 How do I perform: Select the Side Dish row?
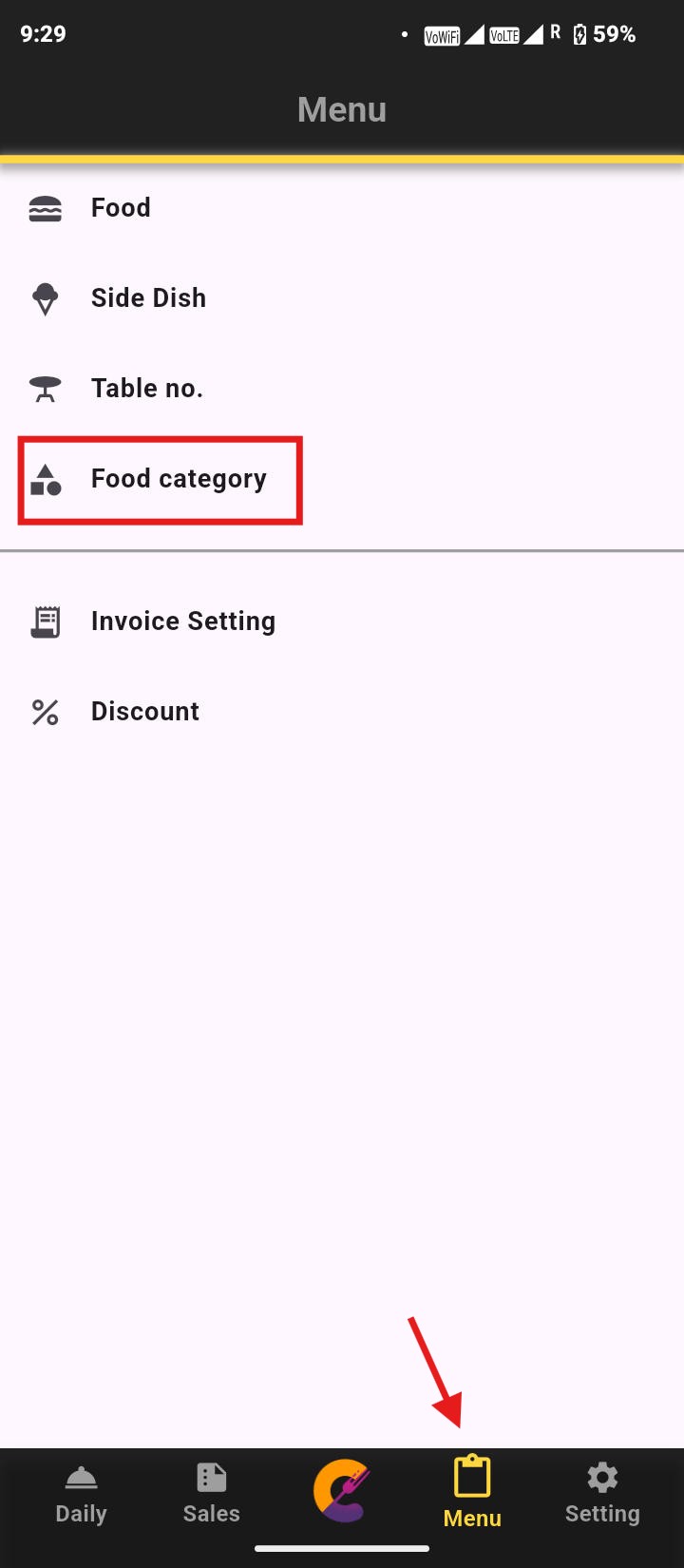pyautogui.click(x=148, y=298)
